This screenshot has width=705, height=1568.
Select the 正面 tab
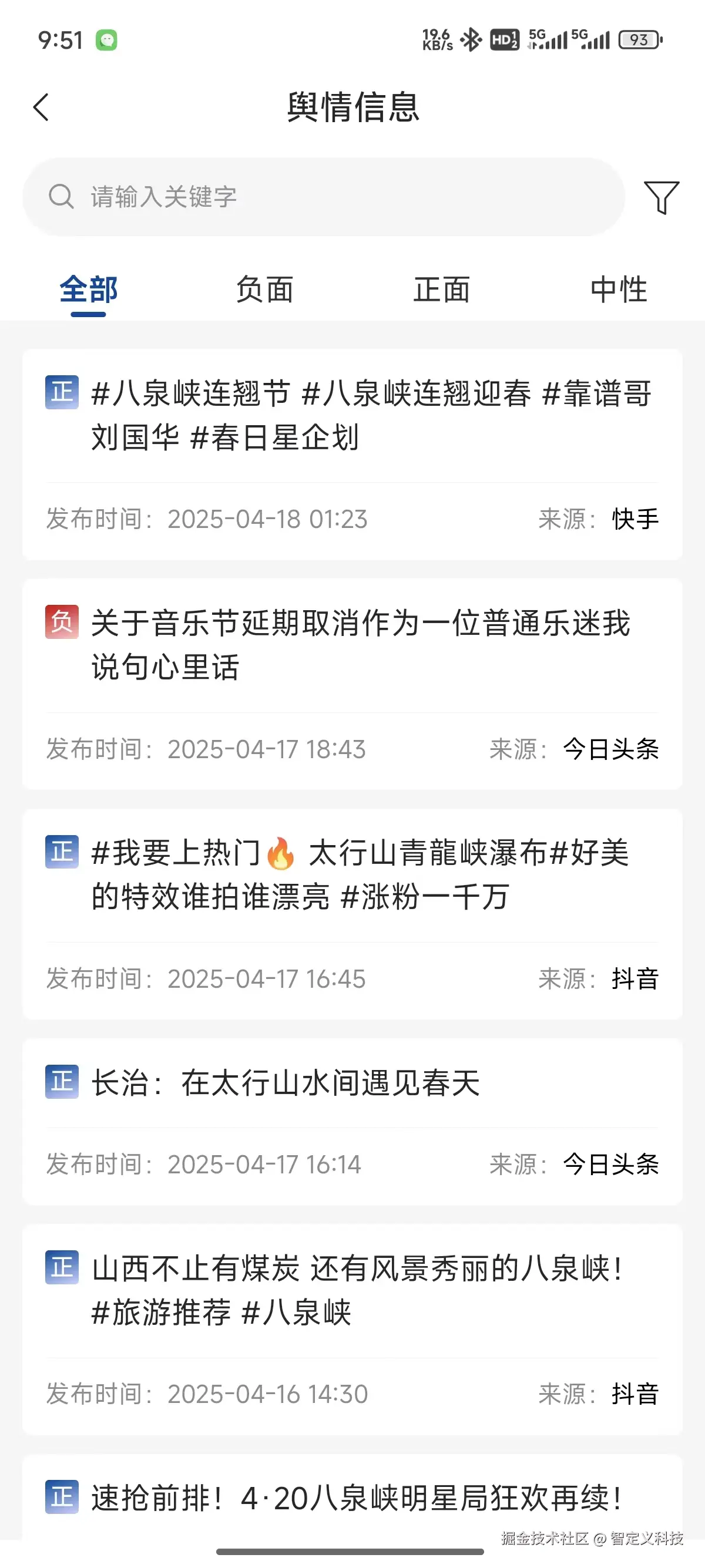tap(441, 290)
